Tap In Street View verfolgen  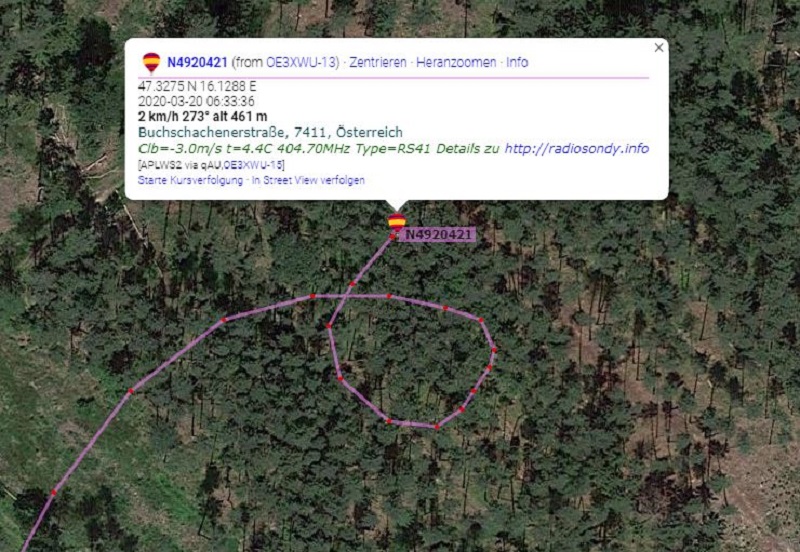308,180
